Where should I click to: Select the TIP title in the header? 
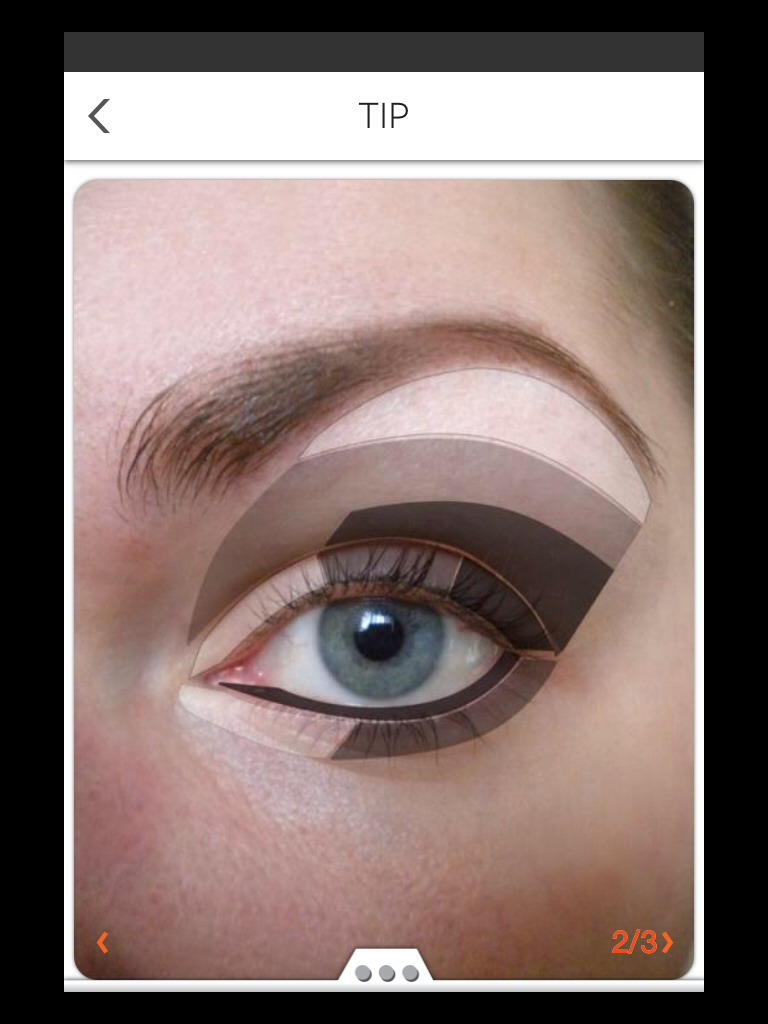[384, 114]
